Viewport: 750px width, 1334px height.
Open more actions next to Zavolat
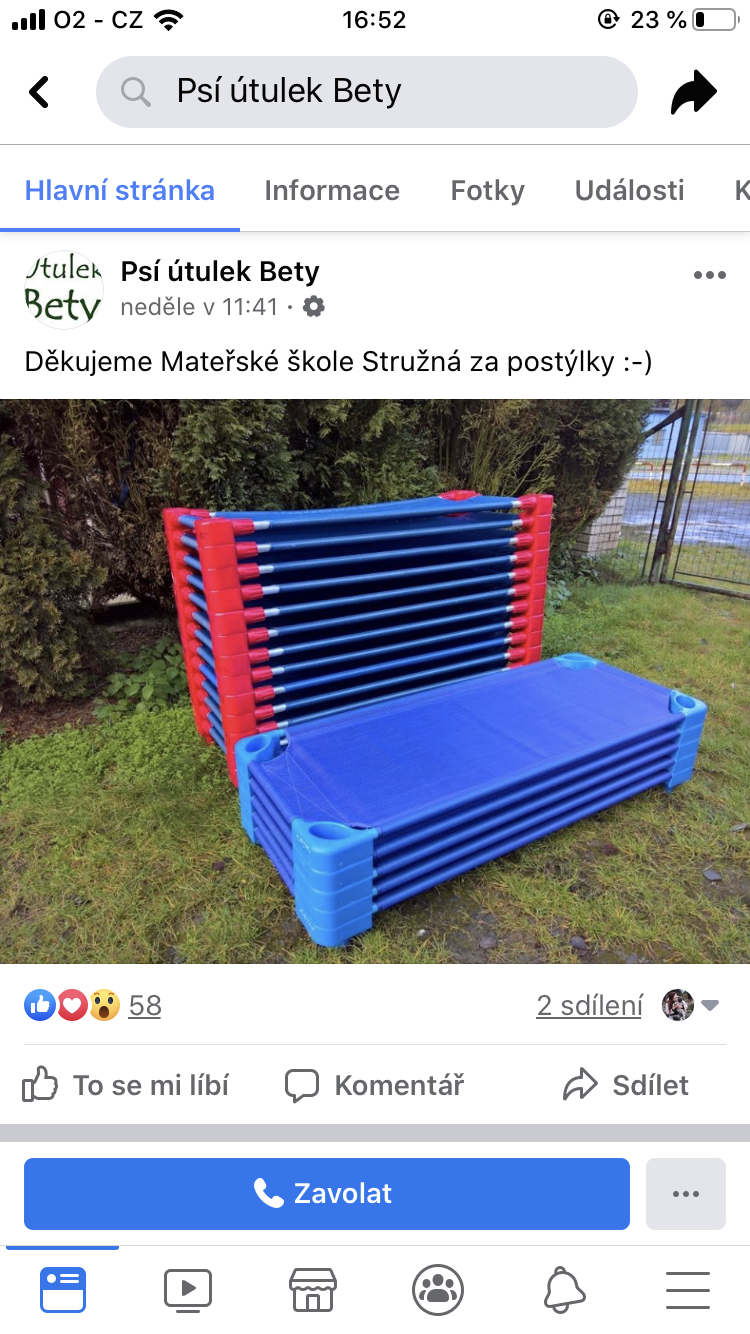(x=685, y=1193)
